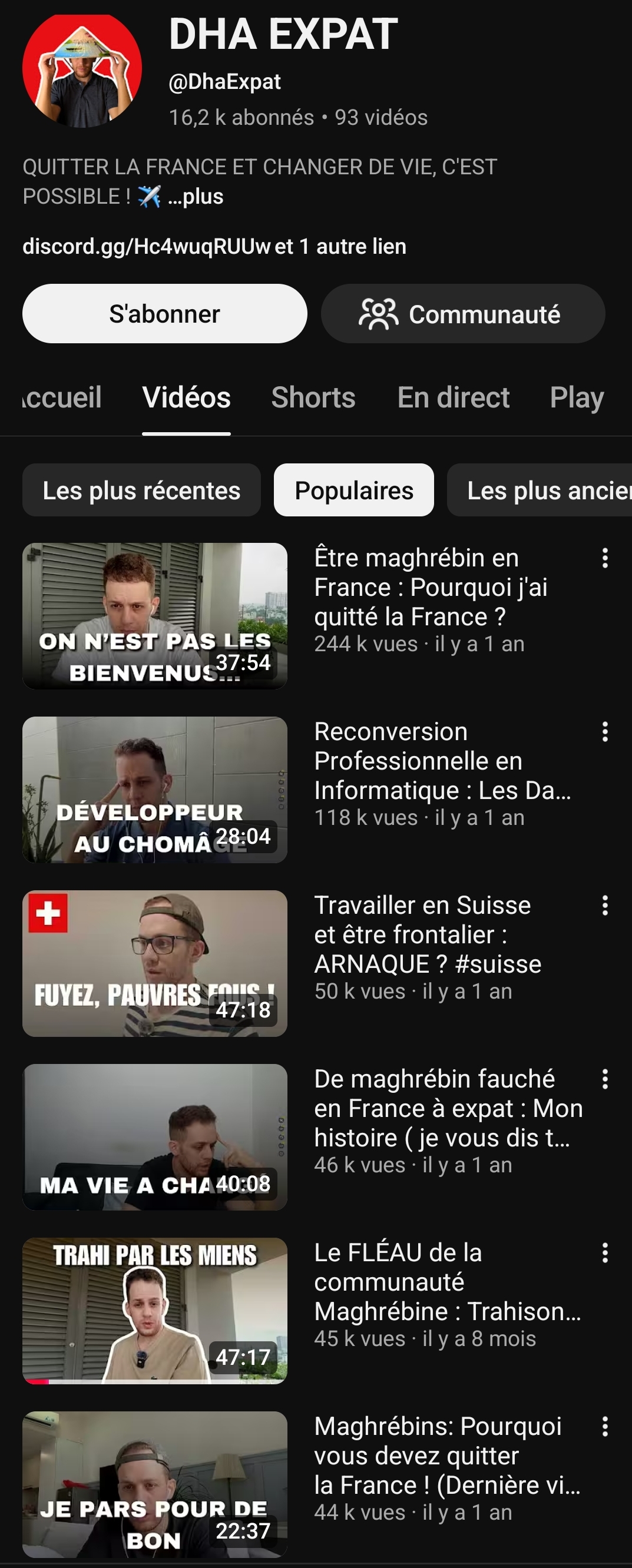The height and width of the screenshot is (1568, 632).
Task: Select the Populaires filter chip
Action: pos(354,490)
